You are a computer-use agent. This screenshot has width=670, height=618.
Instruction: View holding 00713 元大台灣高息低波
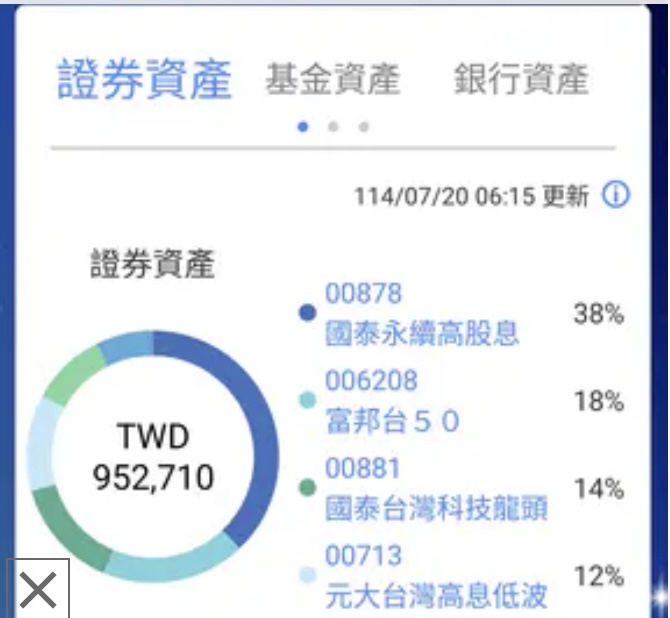436,576
